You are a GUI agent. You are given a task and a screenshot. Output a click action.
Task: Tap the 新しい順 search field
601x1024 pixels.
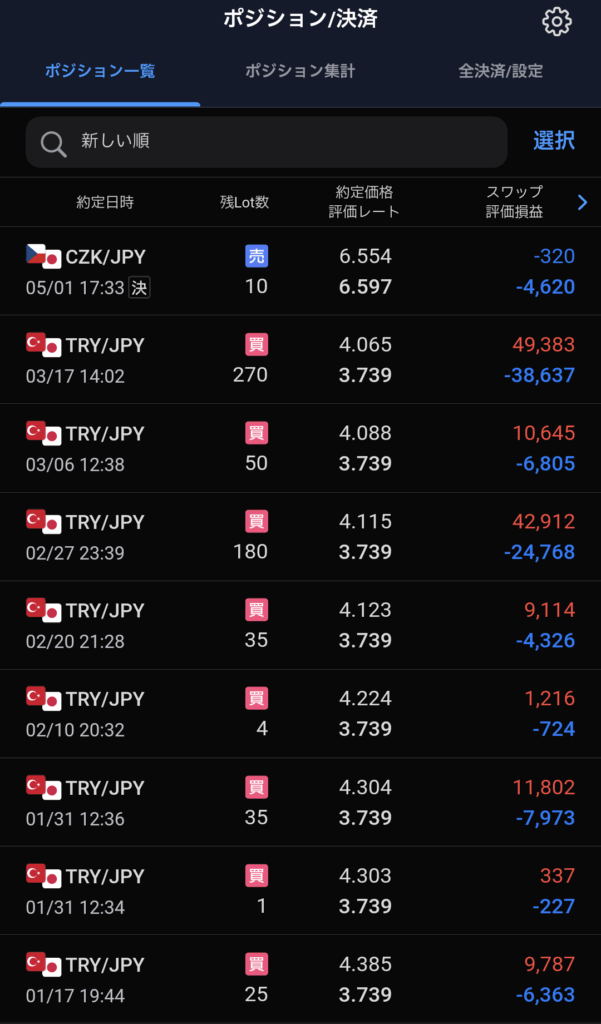coord(267,142)
